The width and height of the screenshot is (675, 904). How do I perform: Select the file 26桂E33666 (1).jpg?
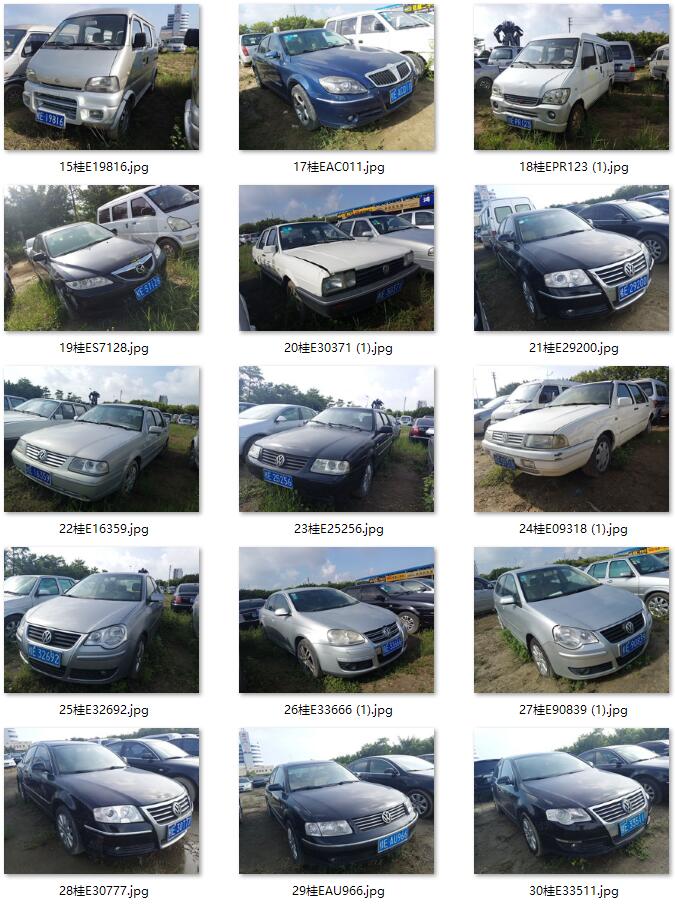(336, 620)
